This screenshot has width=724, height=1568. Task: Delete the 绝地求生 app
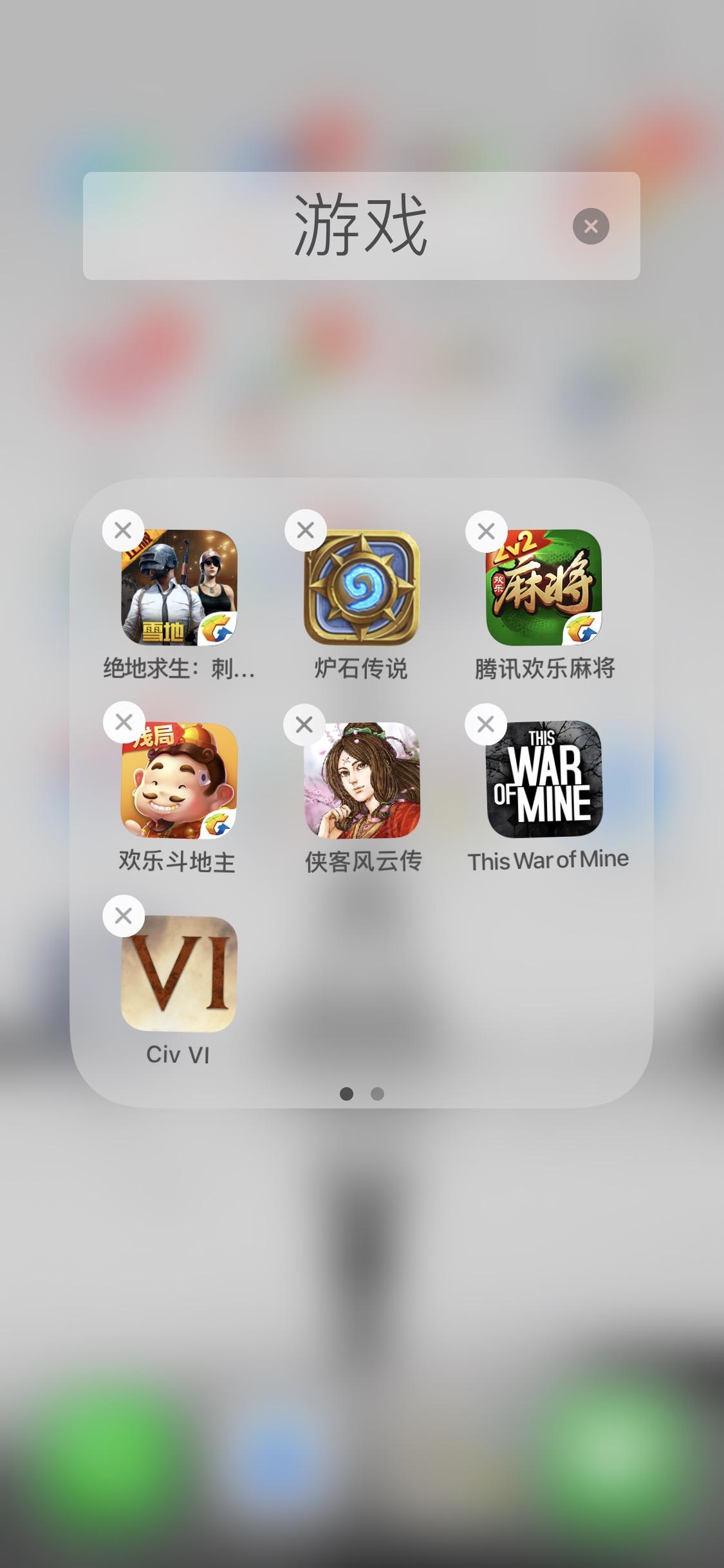[x=123, y=530]
